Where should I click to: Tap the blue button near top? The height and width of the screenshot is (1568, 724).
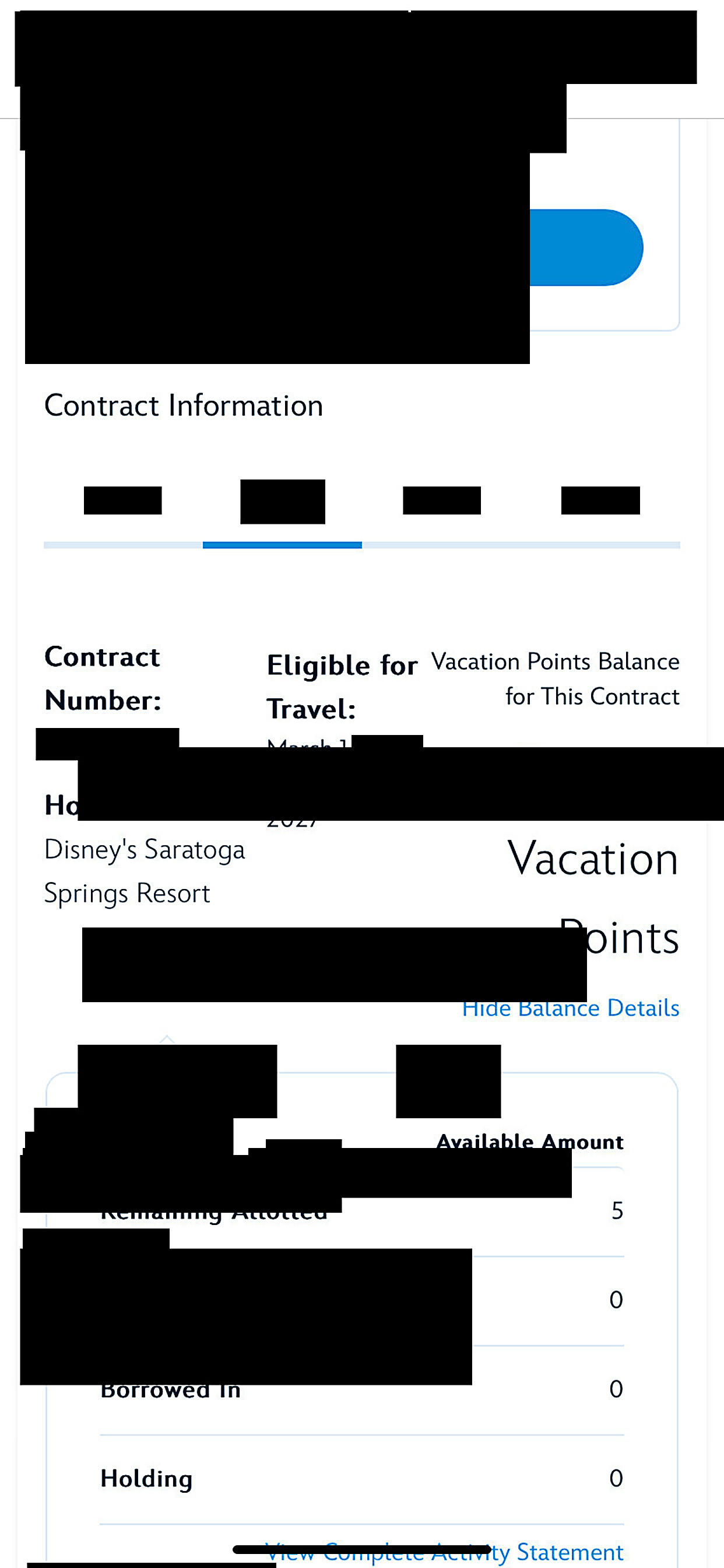pyautogui.click(x=585, y=248)
